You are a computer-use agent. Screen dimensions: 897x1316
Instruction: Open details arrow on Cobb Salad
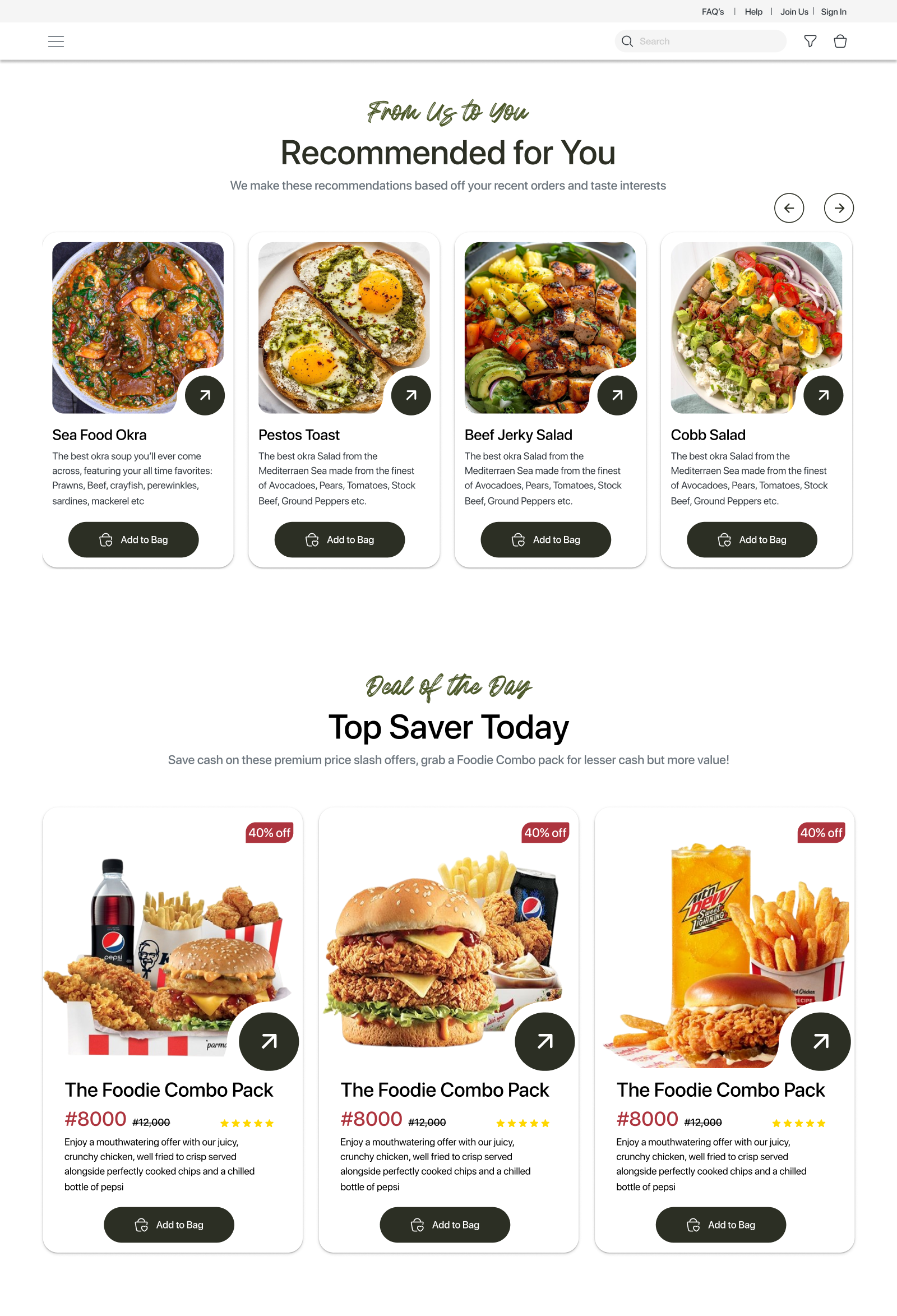(x=824, y=395)
